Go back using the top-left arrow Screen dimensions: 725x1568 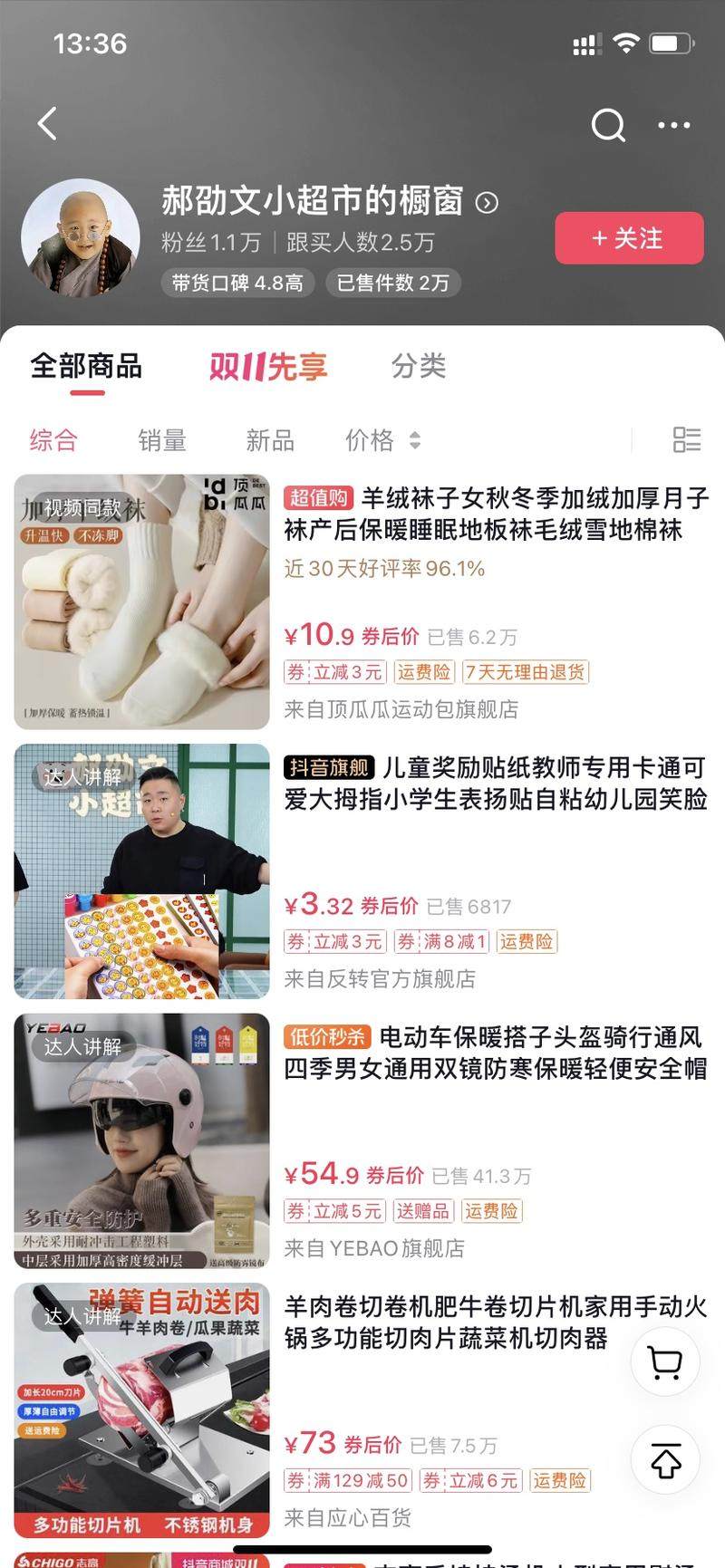click(48, 124)
